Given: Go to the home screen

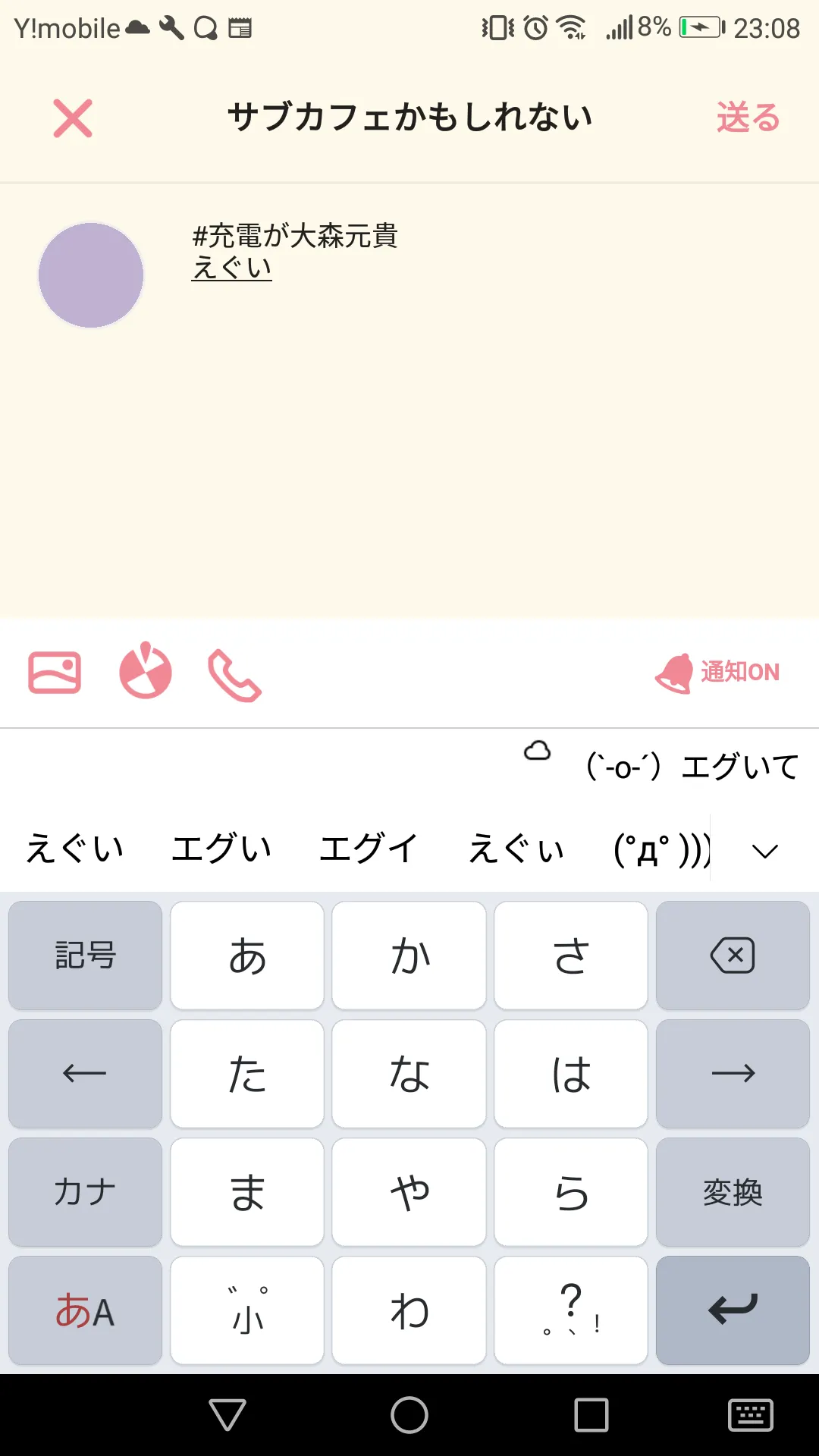Looking at the screenshot, I should click(x=409, y=1415).
